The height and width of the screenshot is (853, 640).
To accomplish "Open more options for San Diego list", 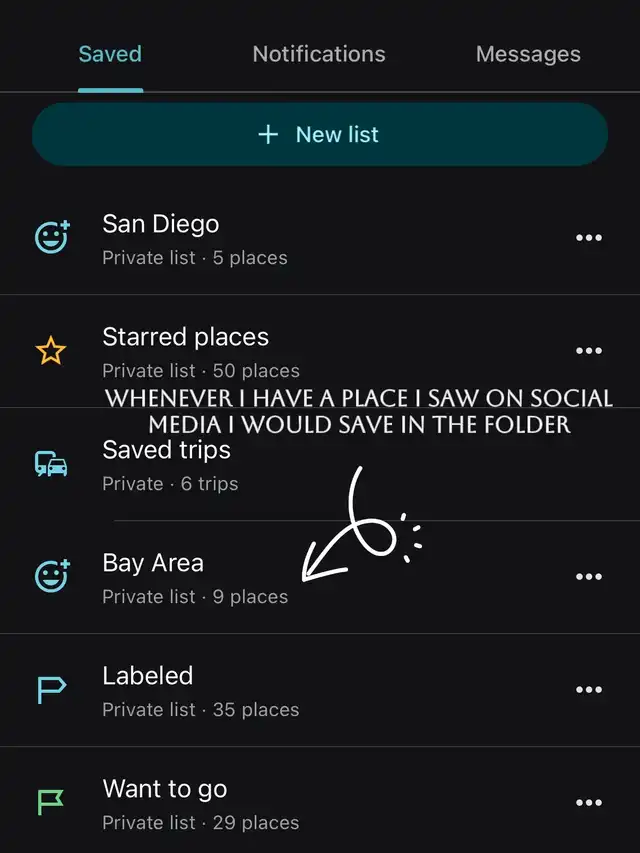I will 589,238.
